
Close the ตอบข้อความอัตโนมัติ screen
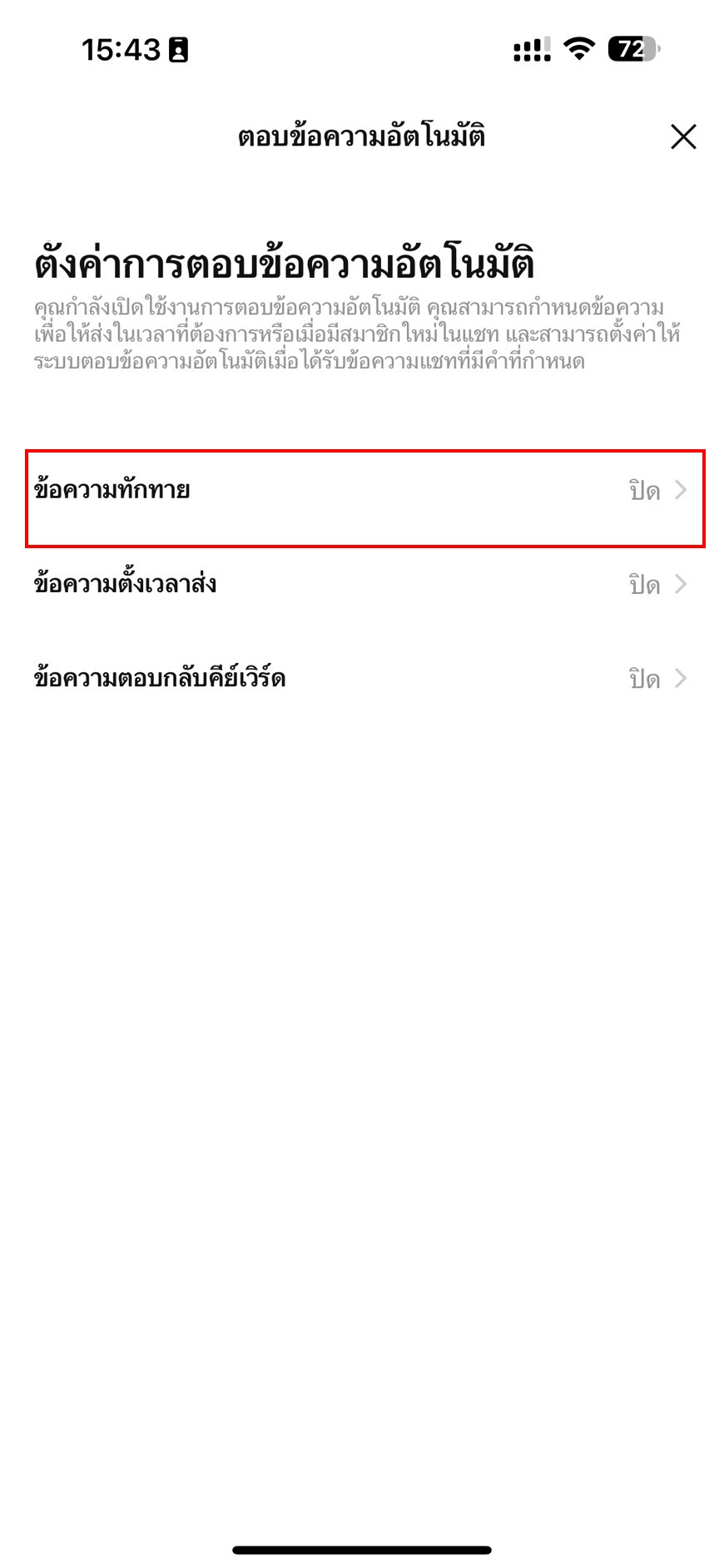click(683, 136)
